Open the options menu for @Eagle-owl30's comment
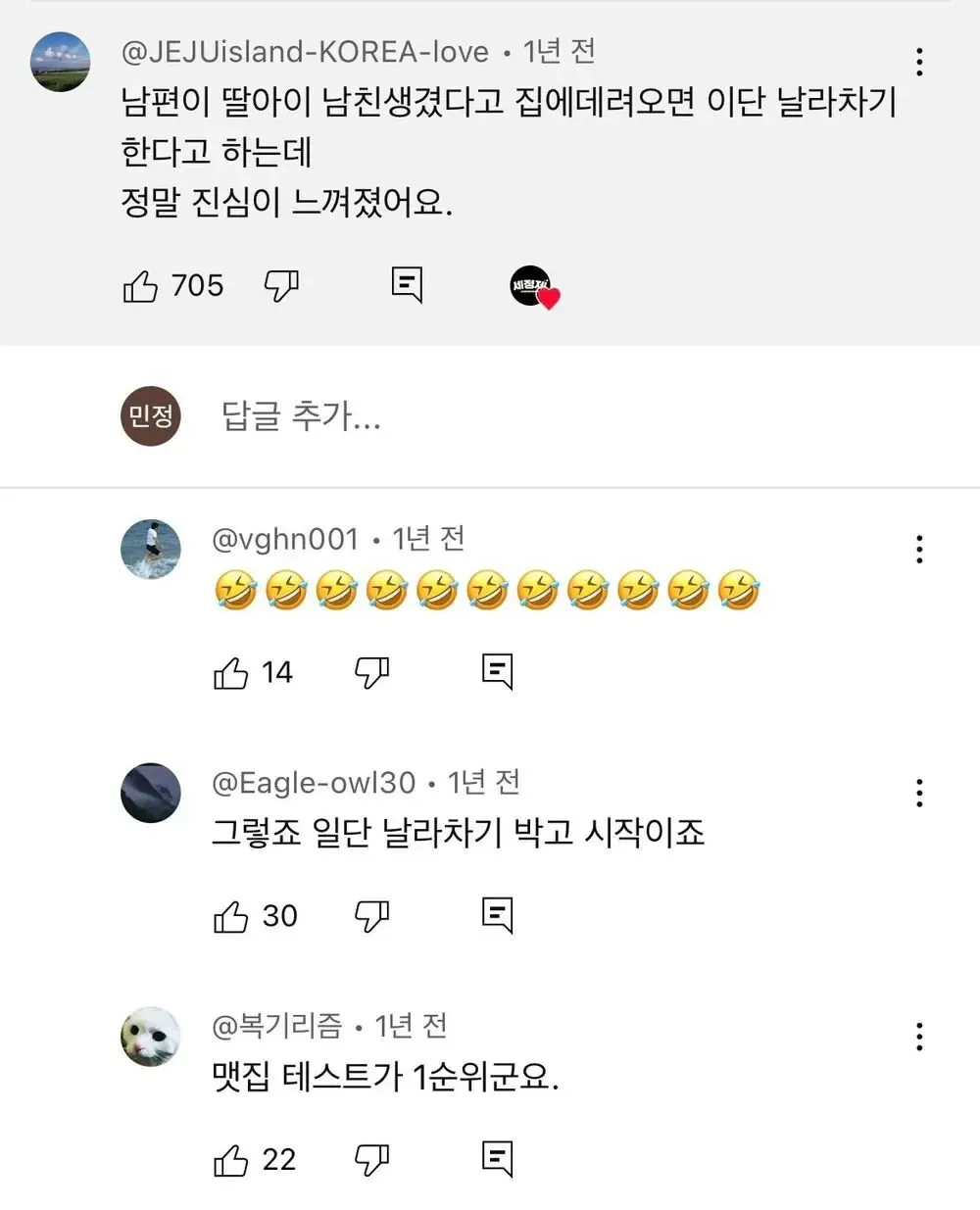980x1210 pixels. tap(918, 793)
